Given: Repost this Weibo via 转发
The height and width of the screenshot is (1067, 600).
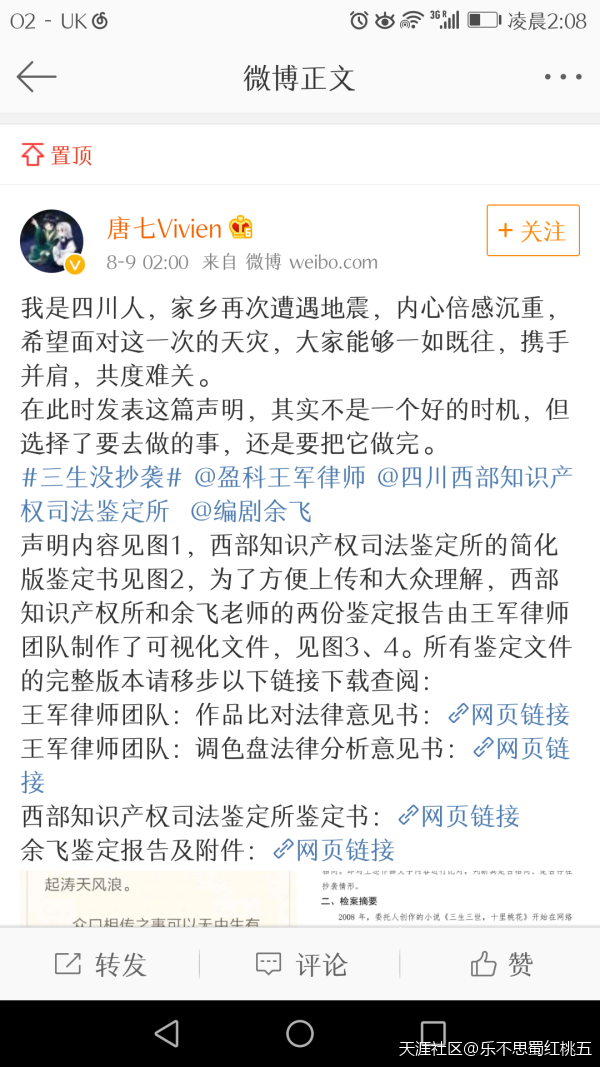Looking at the screenshot, I should tap(100, 964).
